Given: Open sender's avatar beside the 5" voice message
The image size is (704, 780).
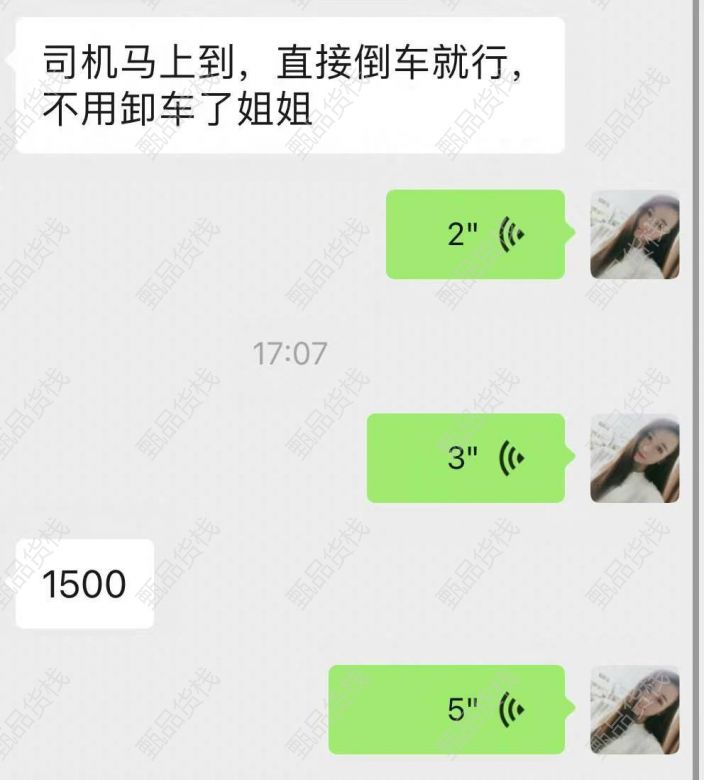Looking at the screenshot, I should pyautogui.click(x=635, y=709).
